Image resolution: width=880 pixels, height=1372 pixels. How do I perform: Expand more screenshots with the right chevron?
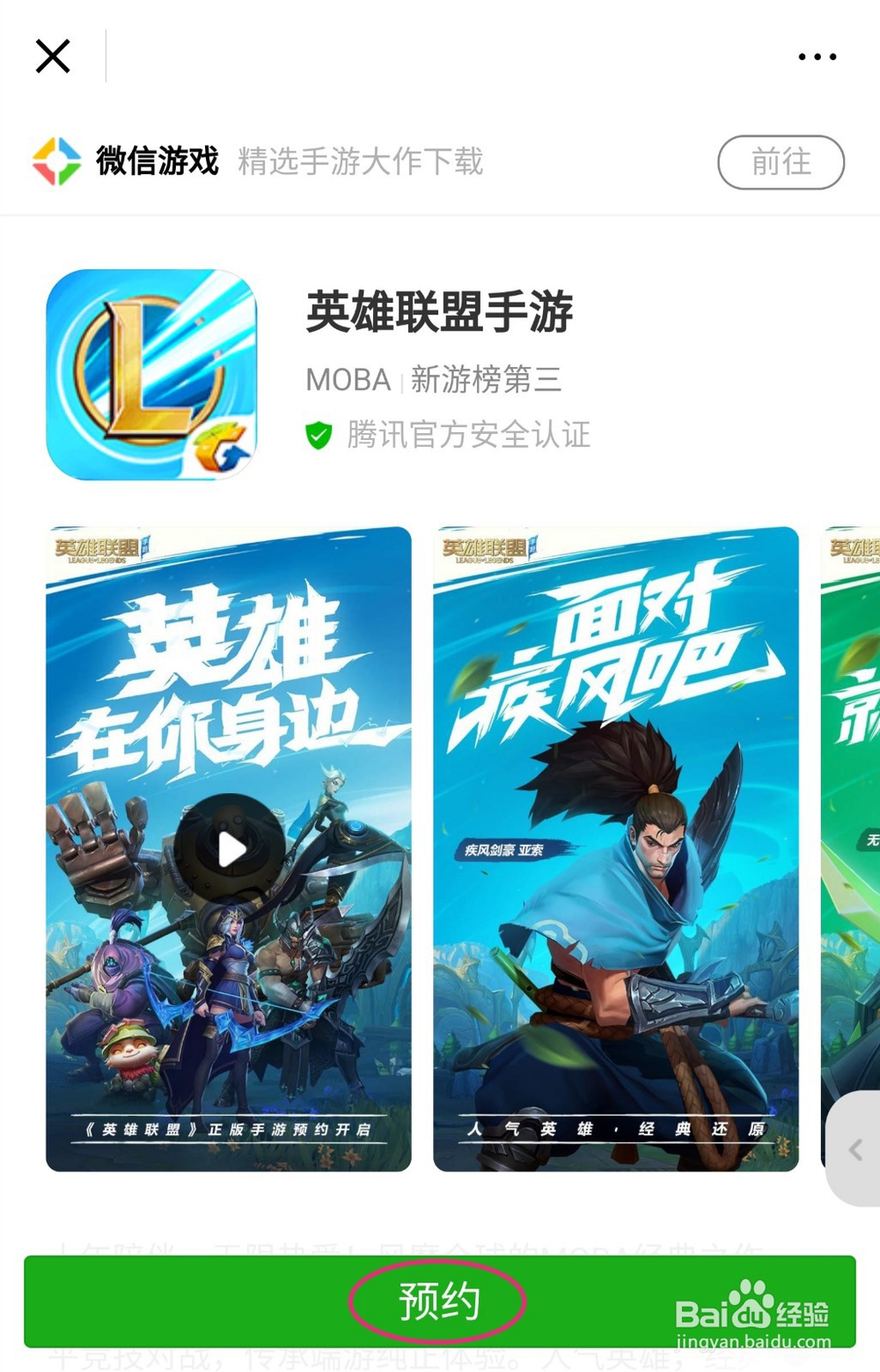point(854,1150)
